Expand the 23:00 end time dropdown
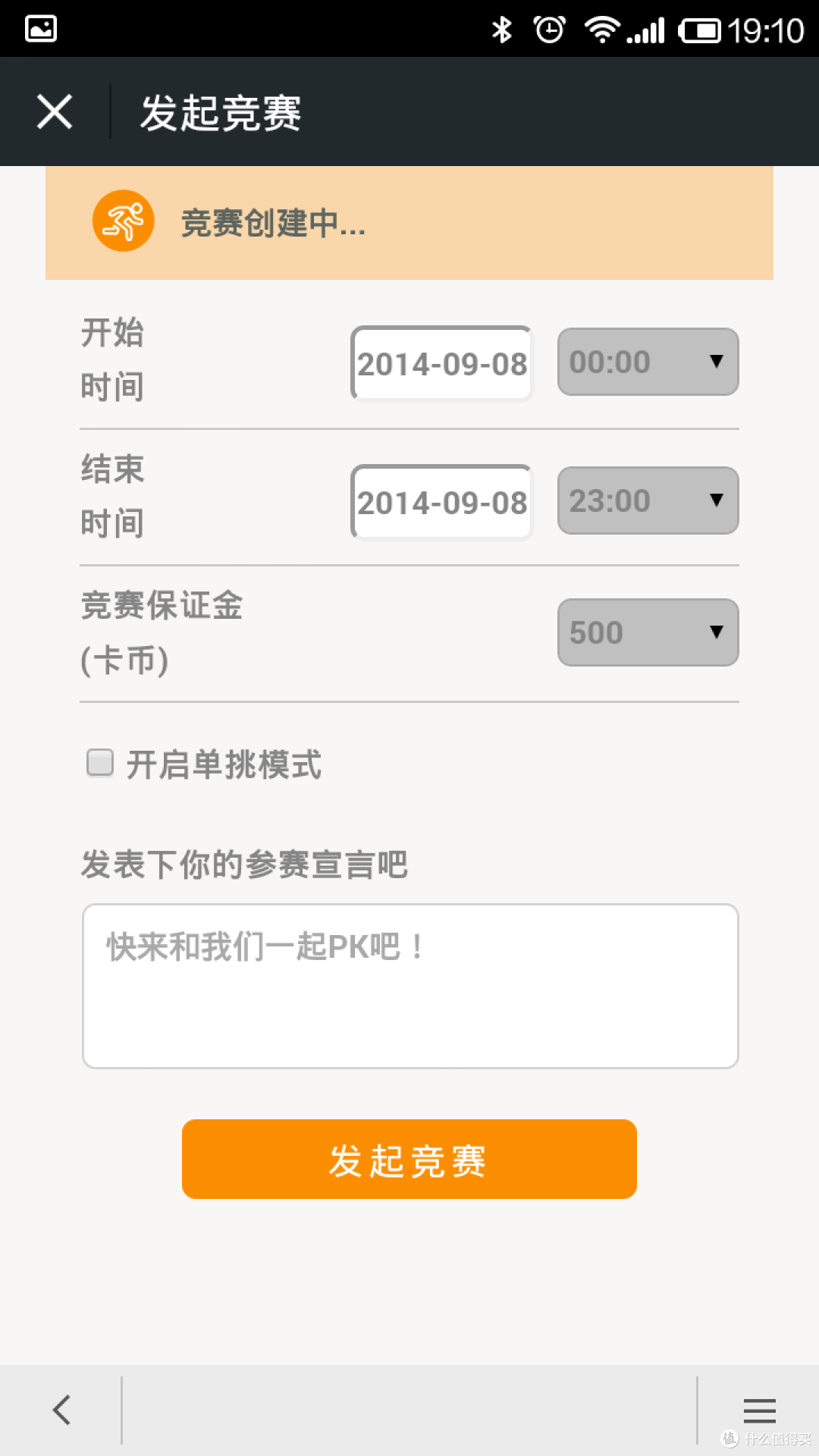 [x=648, y=500]
